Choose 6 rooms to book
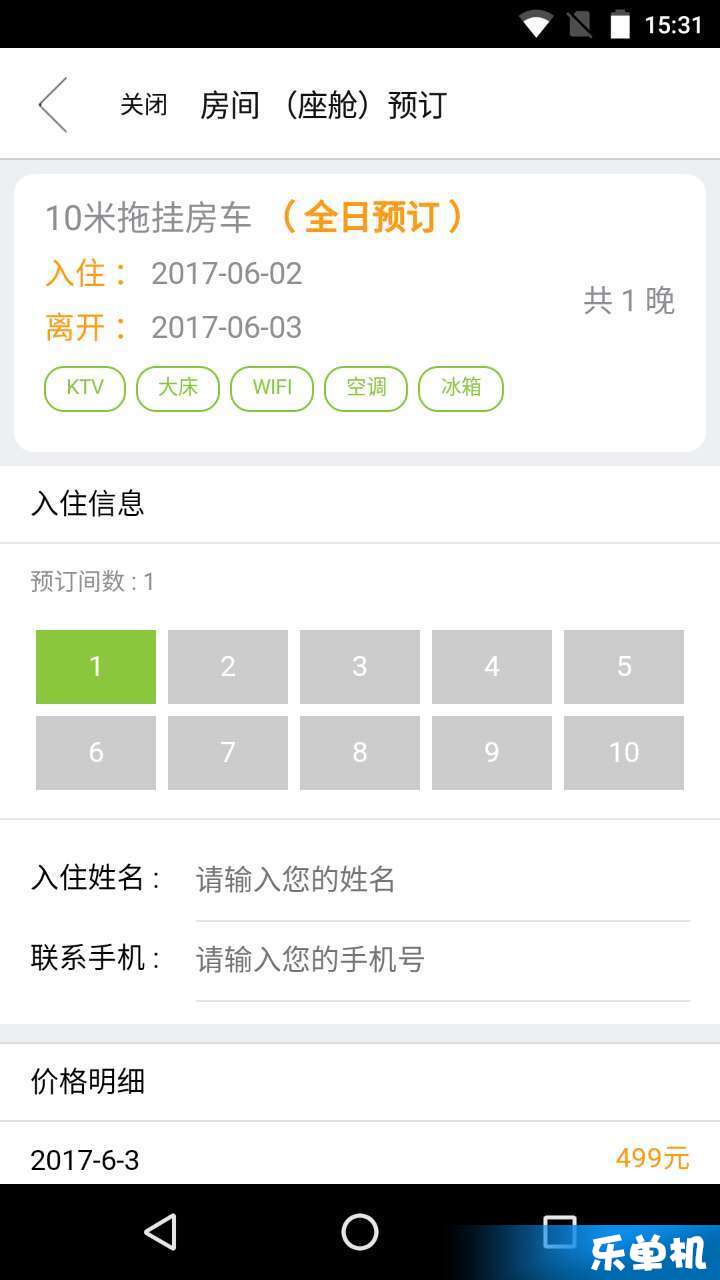The image size is (720, 1280). click(96, 753)
